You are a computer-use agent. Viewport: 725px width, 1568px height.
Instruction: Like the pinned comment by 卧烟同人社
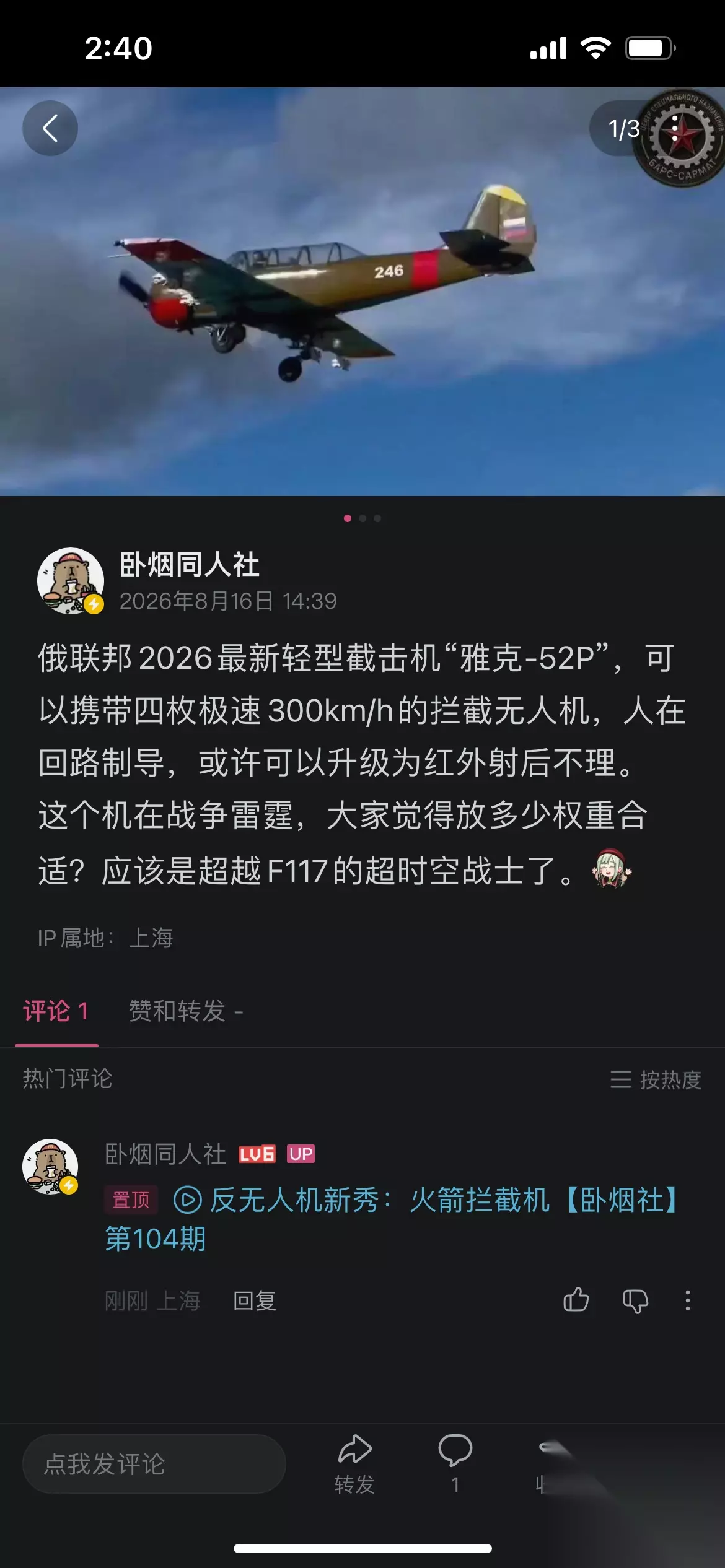[x=576, y=1300]
